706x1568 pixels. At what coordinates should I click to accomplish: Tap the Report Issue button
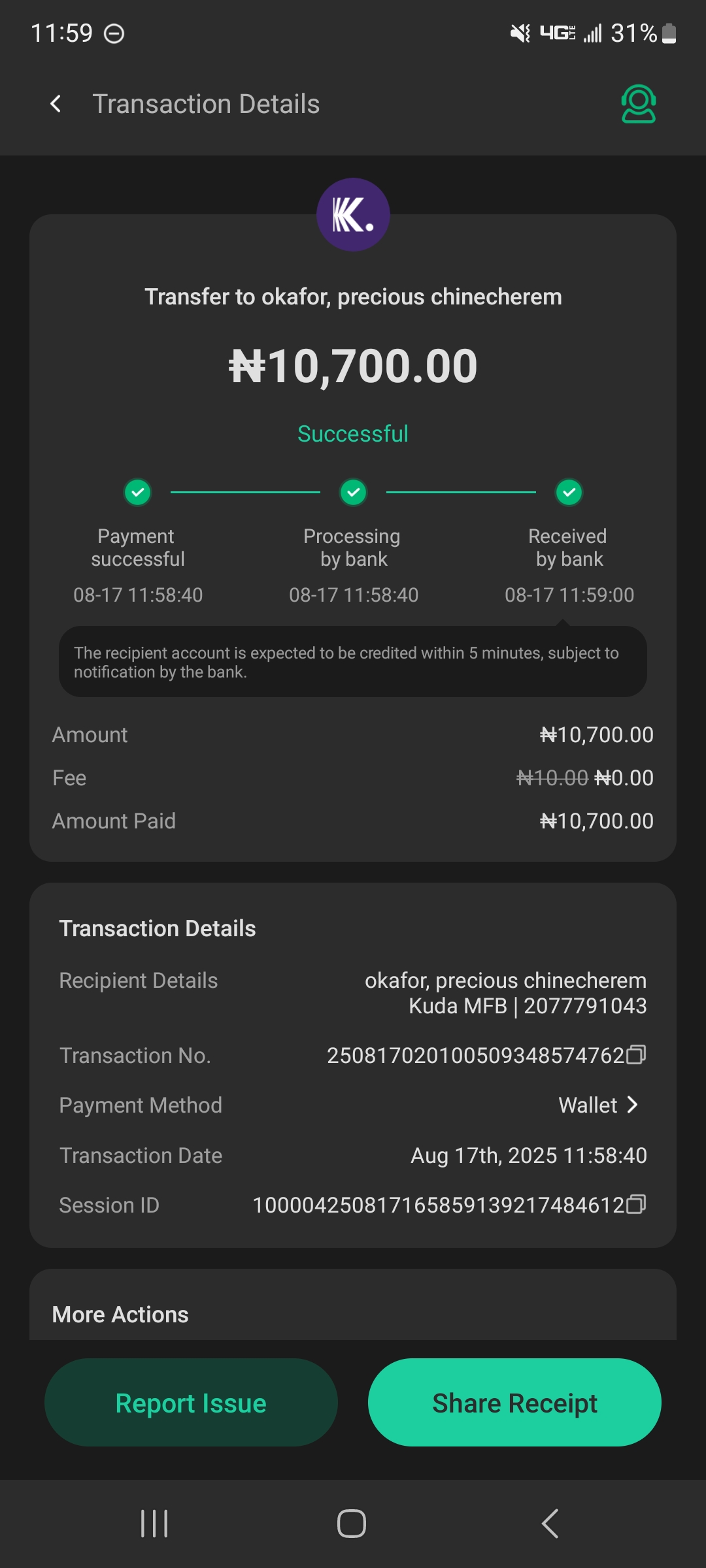coord(191,1403)
